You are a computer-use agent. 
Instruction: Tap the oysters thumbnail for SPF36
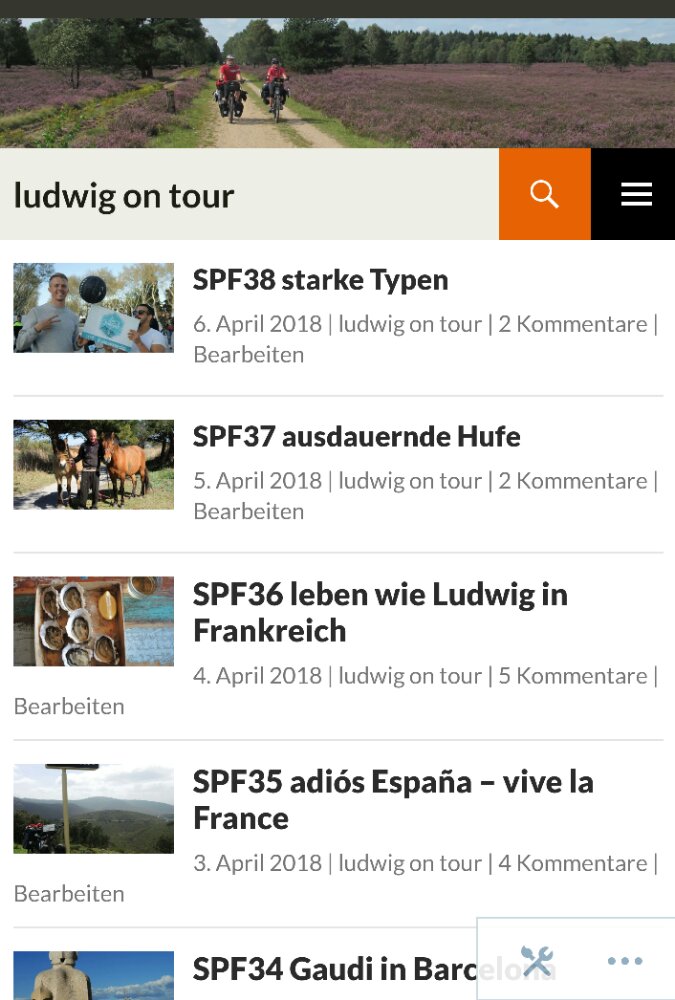pos(93,621)
